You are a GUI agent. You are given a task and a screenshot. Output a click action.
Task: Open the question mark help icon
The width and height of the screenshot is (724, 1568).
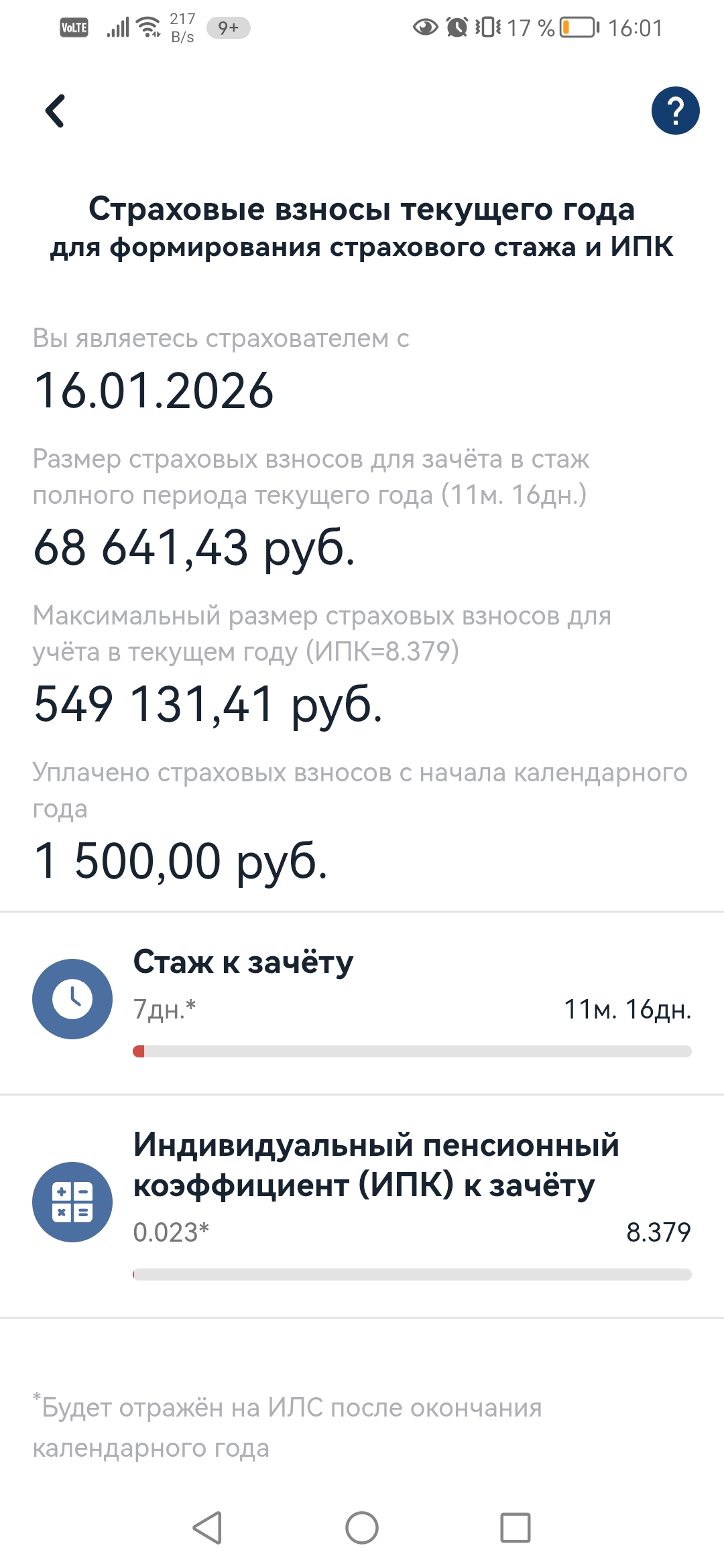(675, 111)
